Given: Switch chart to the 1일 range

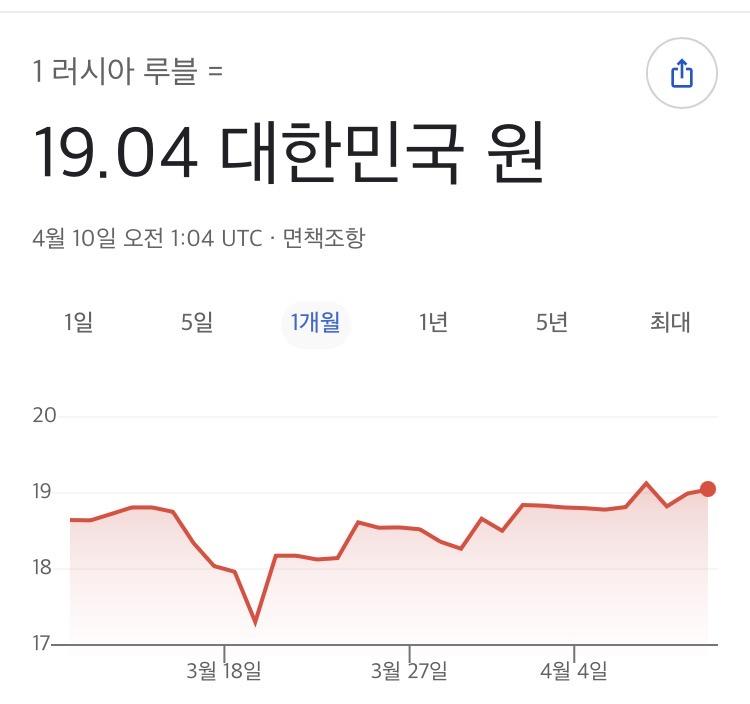Looking at the screenshot, I should [x=78, y=322].
